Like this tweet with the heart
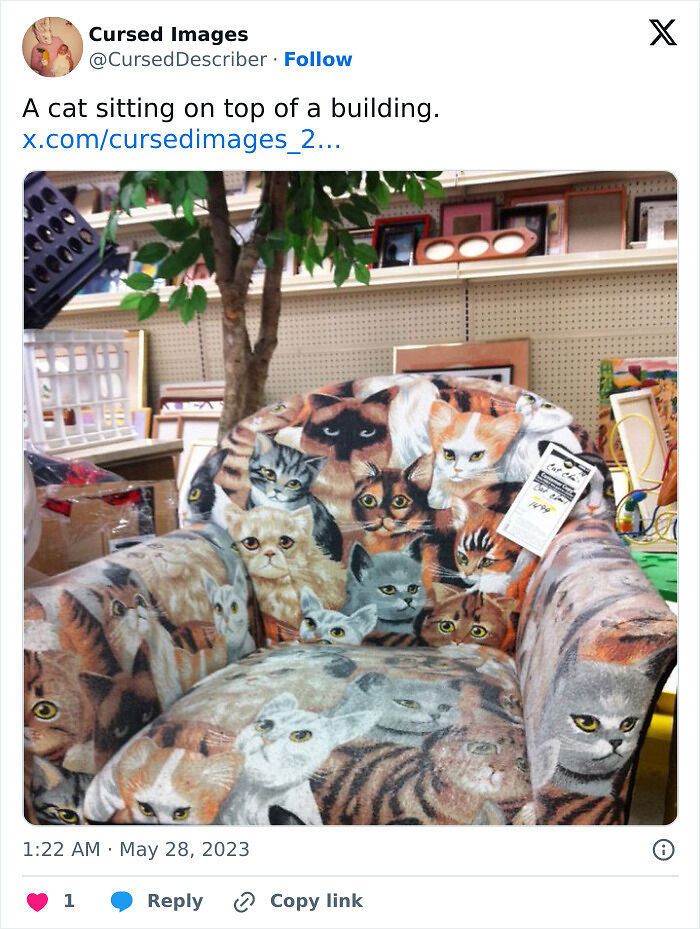Screen dimensions: 700x929 pyautogui.click(x=38, y=901)
